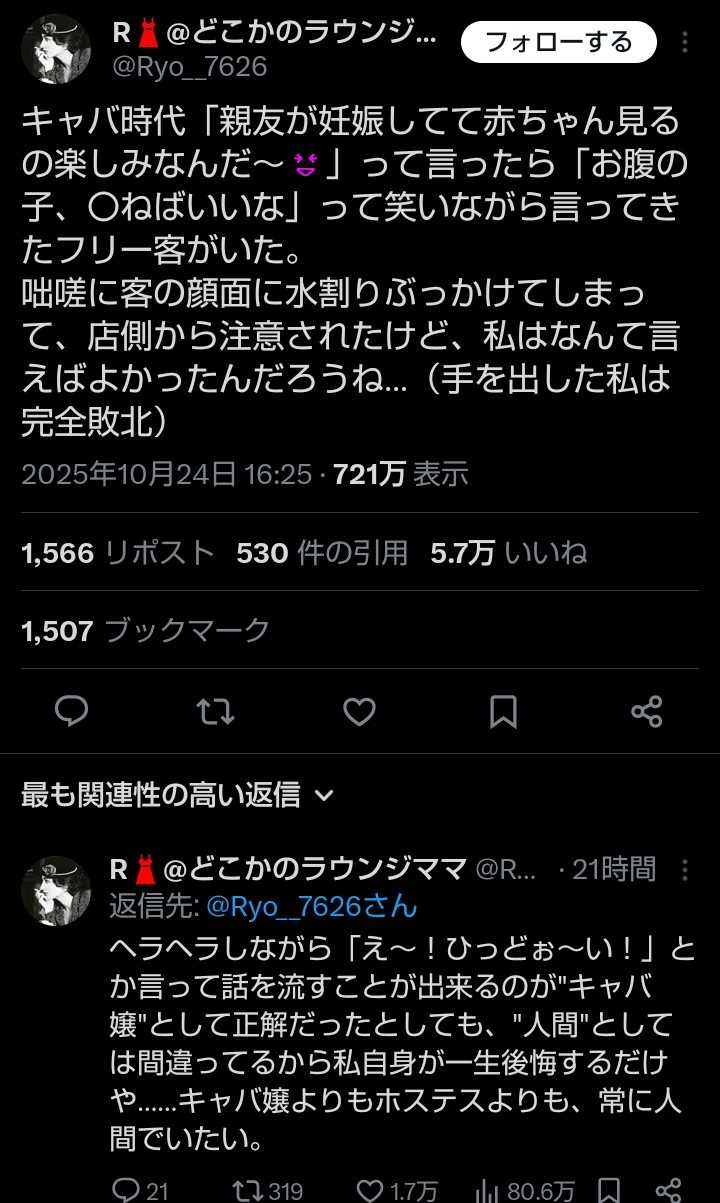
Task: Open overflow menu on main post
Action: (685, 43)
